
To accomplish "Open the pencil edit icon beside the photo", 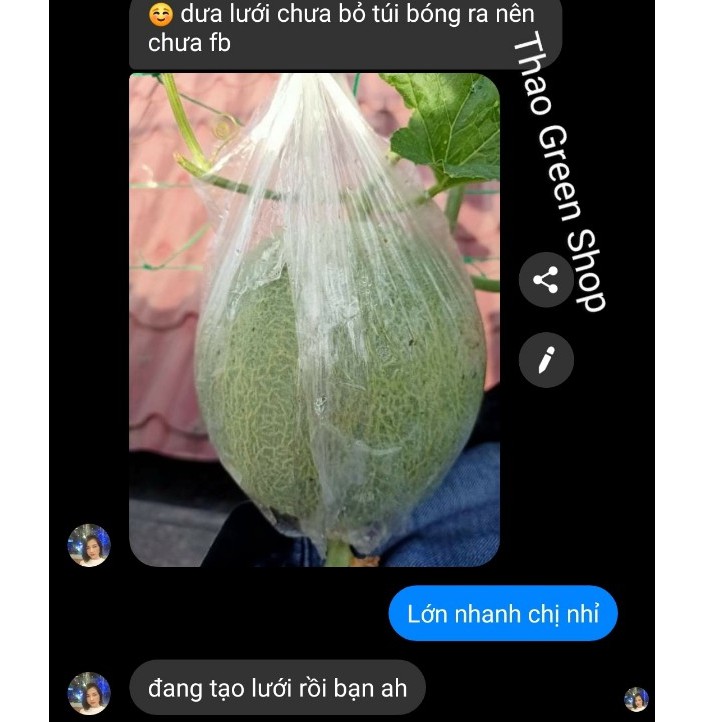I will (546, 359).
